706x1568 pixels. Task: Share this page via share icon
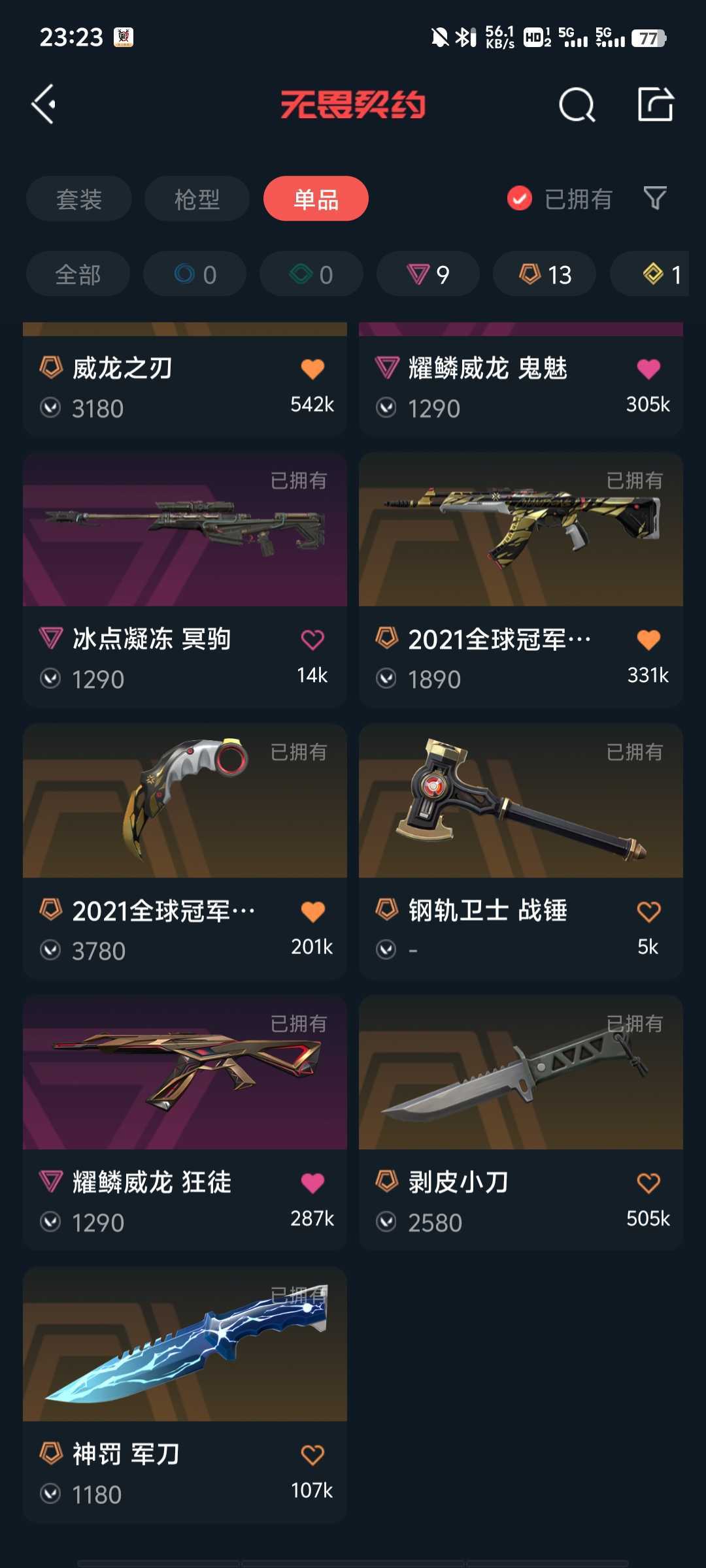coord(655,105)
